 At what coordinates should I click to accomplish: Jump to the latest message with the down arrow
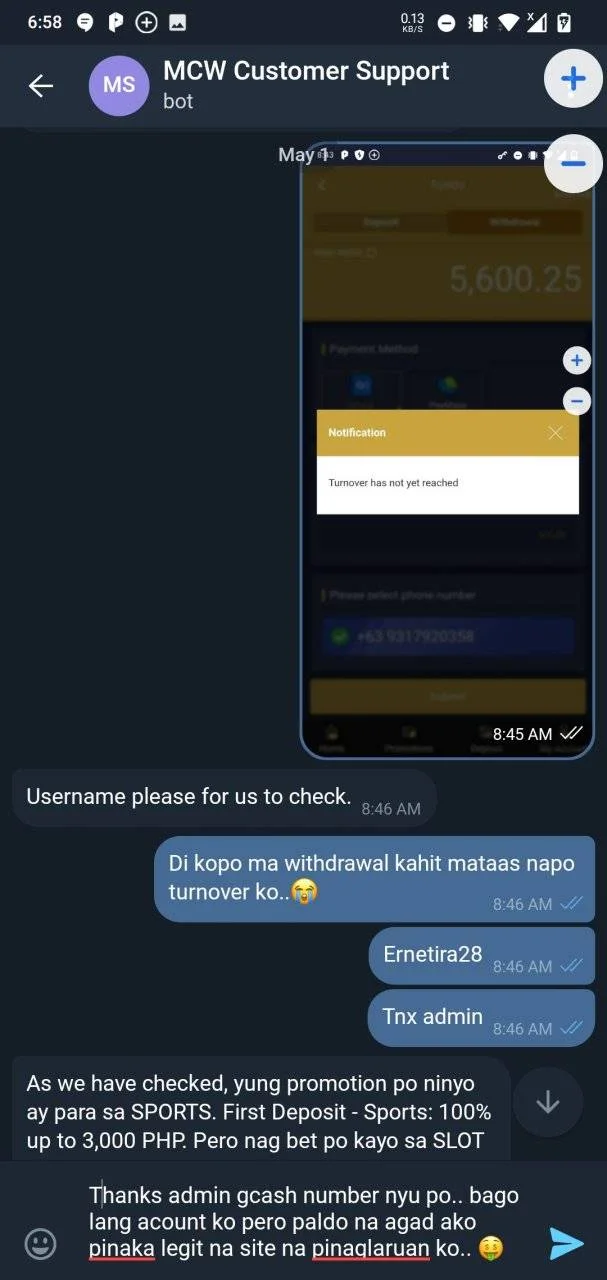tap(547, 1102)
